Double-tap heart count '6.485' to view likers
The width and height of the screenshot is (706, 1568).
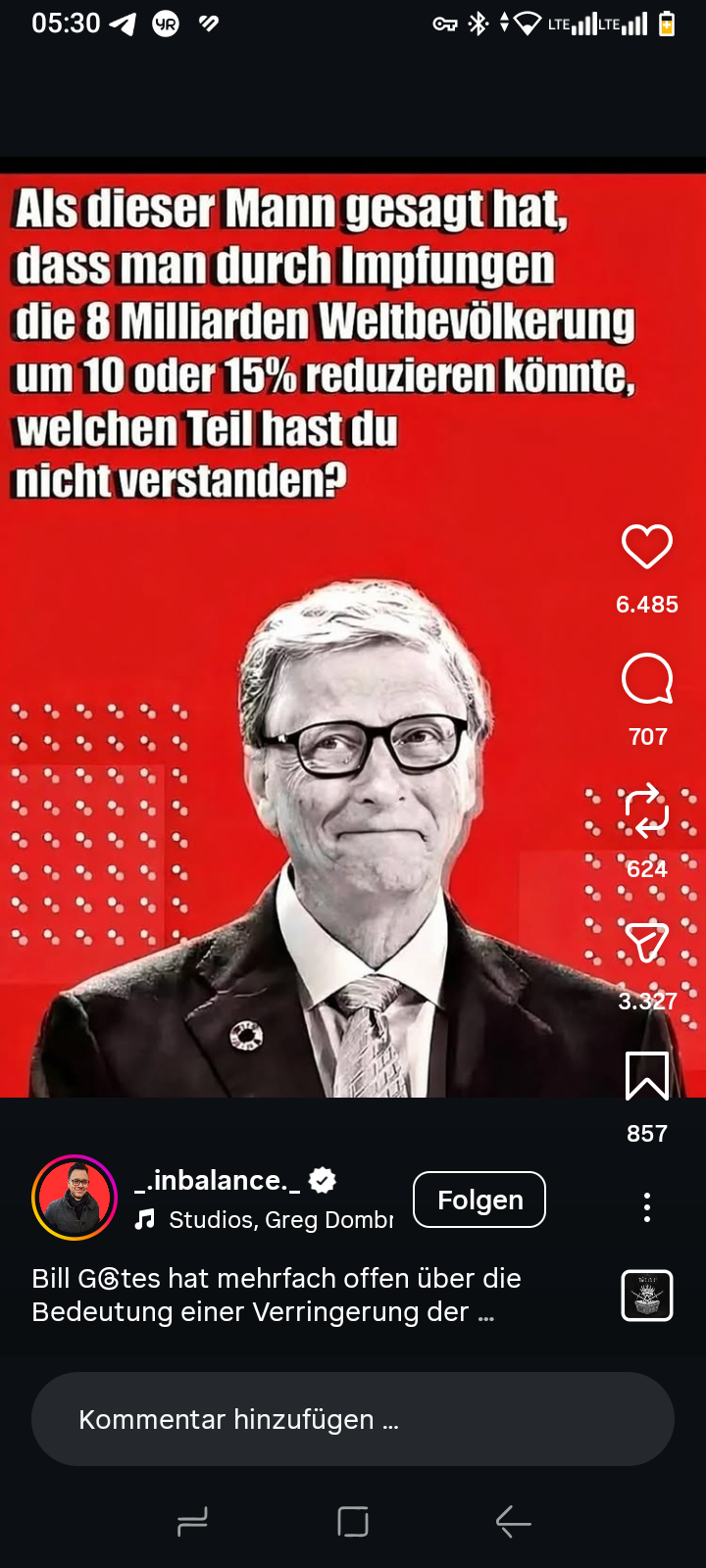(647, 605)
